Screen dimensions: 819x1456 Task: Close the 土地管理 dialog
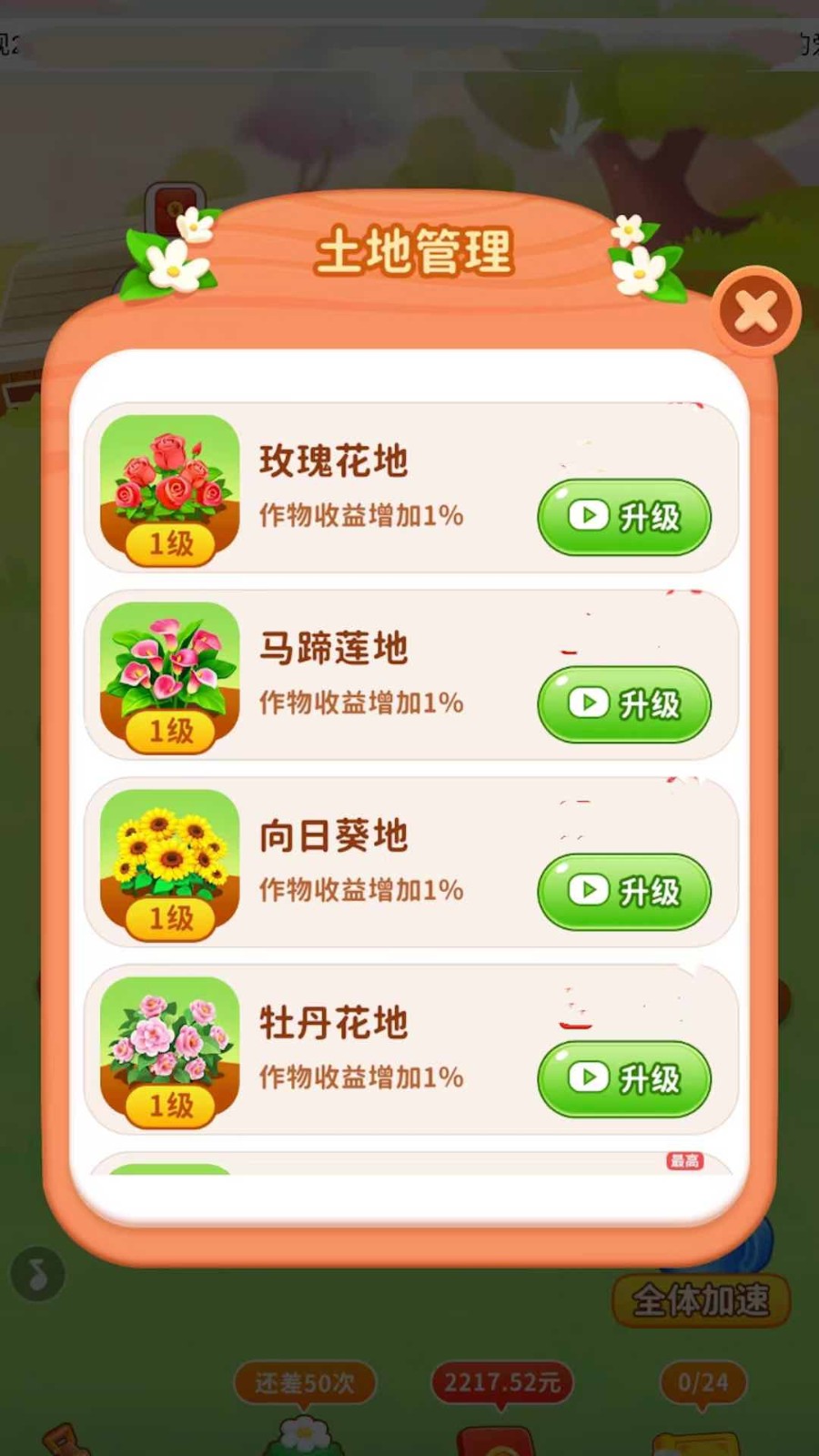757,313
